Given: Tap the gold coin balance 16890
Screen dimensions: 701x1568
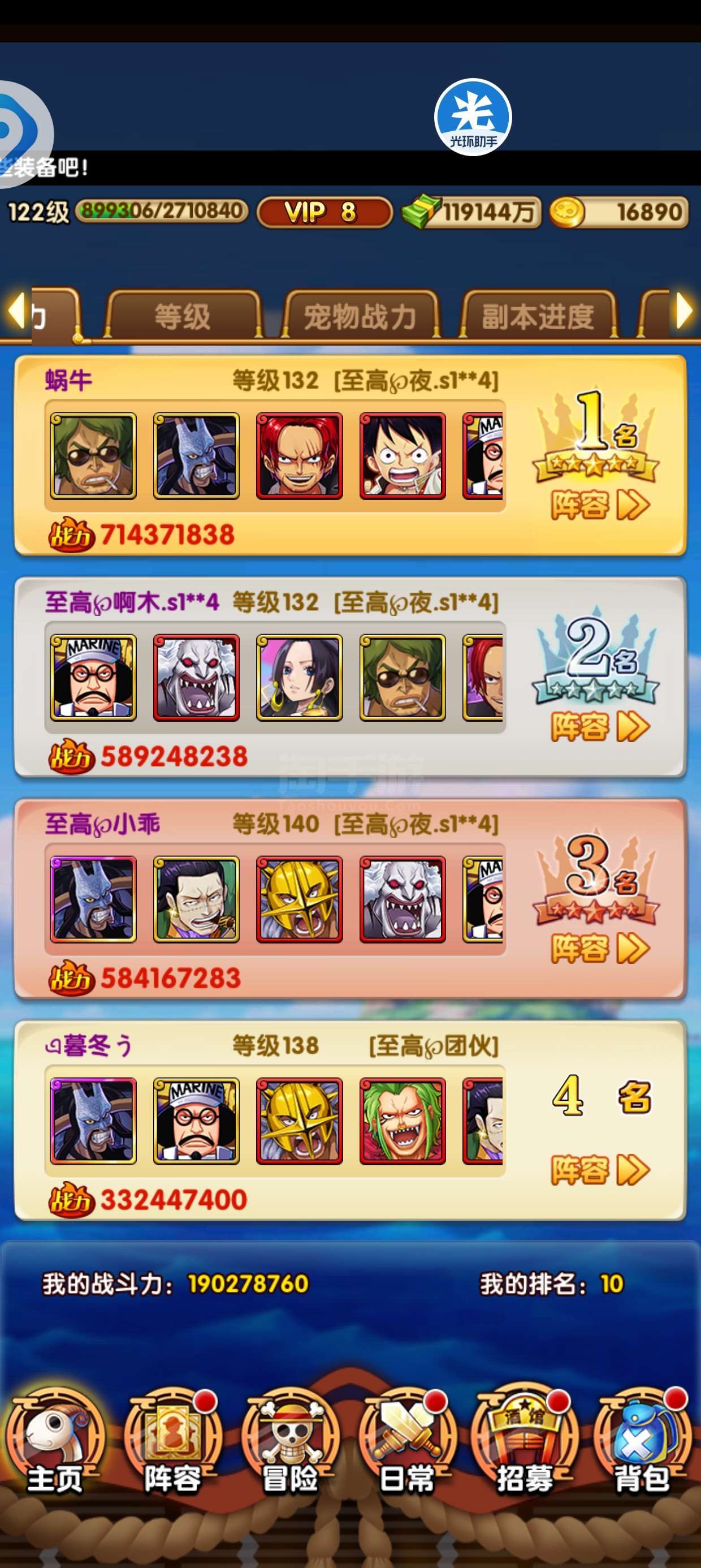Looking at the screenshot, I should (620, 212).
